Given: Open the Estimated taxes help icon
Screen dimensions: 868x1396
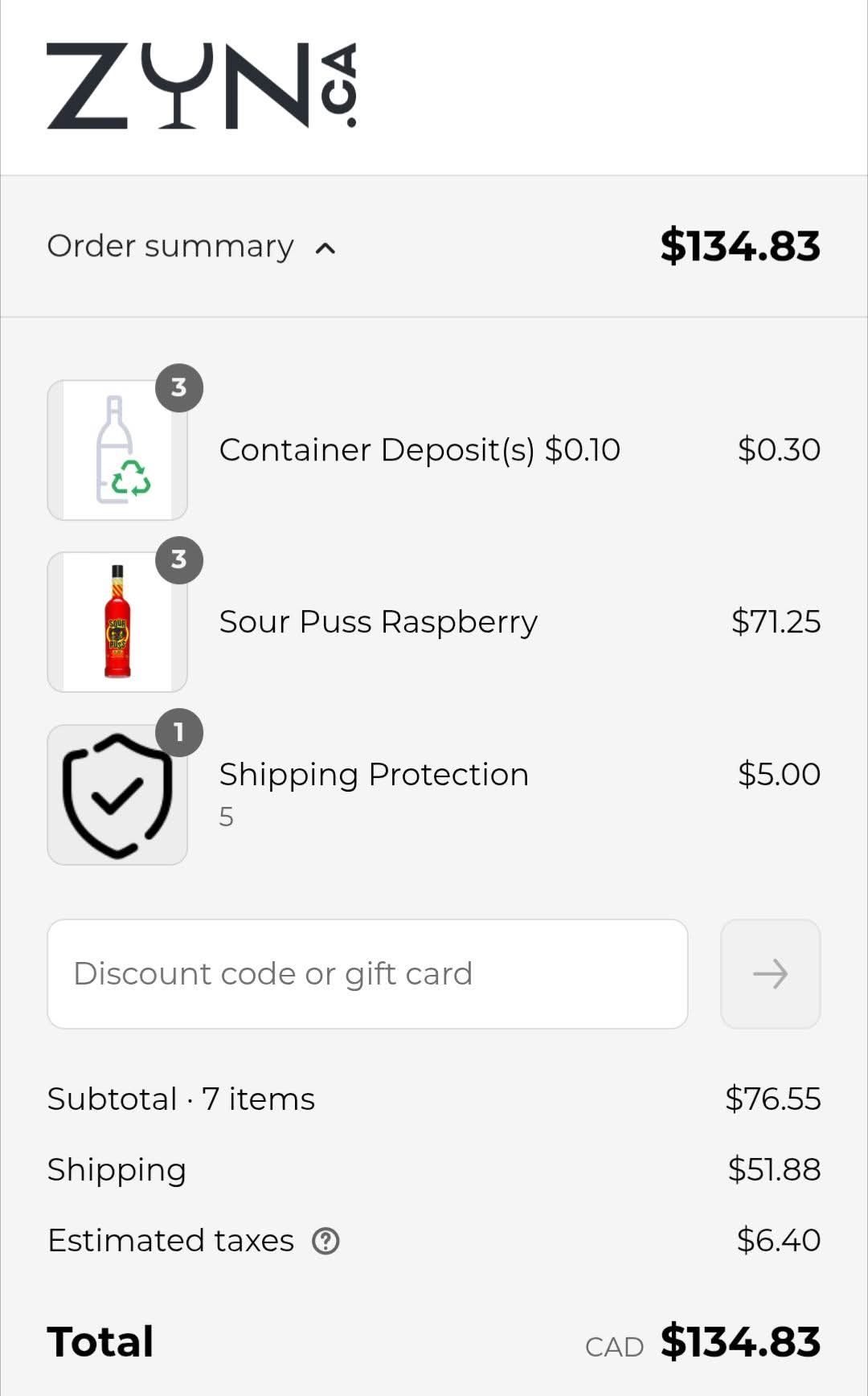Looking at the screenshot, I should point(325,1241).
